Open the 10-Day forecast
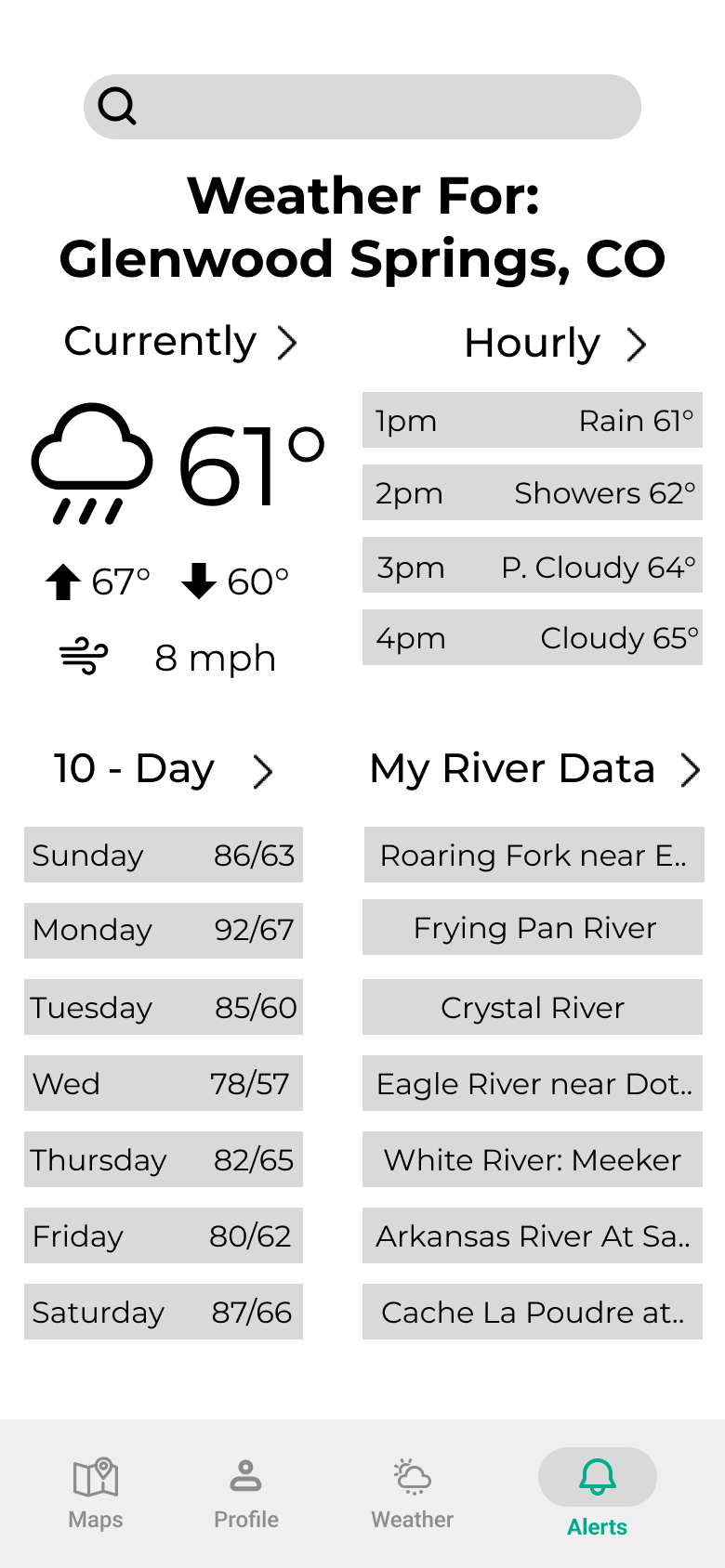The width and height of the screenshot is (725, 1568). click(x=164, y=769)
